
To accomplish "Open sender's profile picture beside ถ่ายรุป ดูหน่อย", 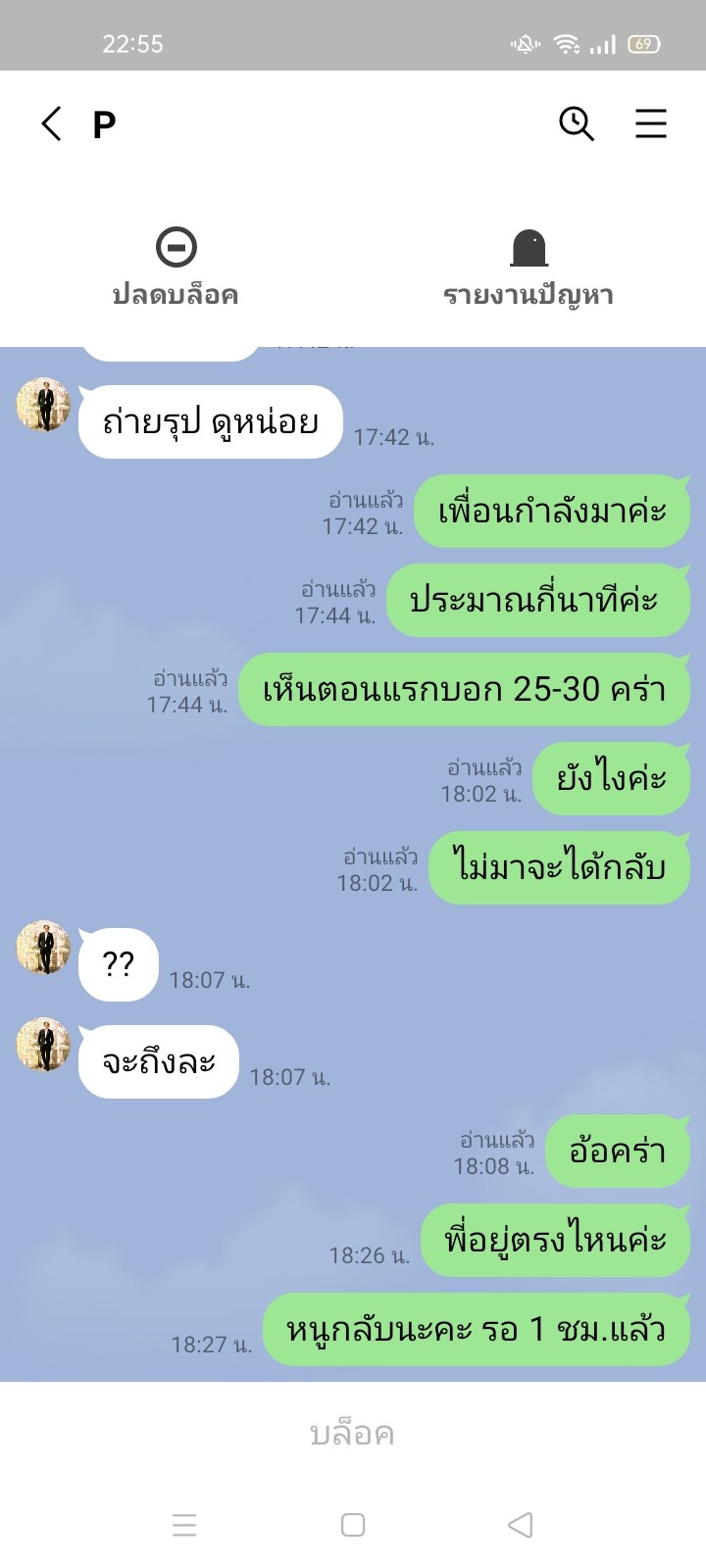I will pos(44,404).
